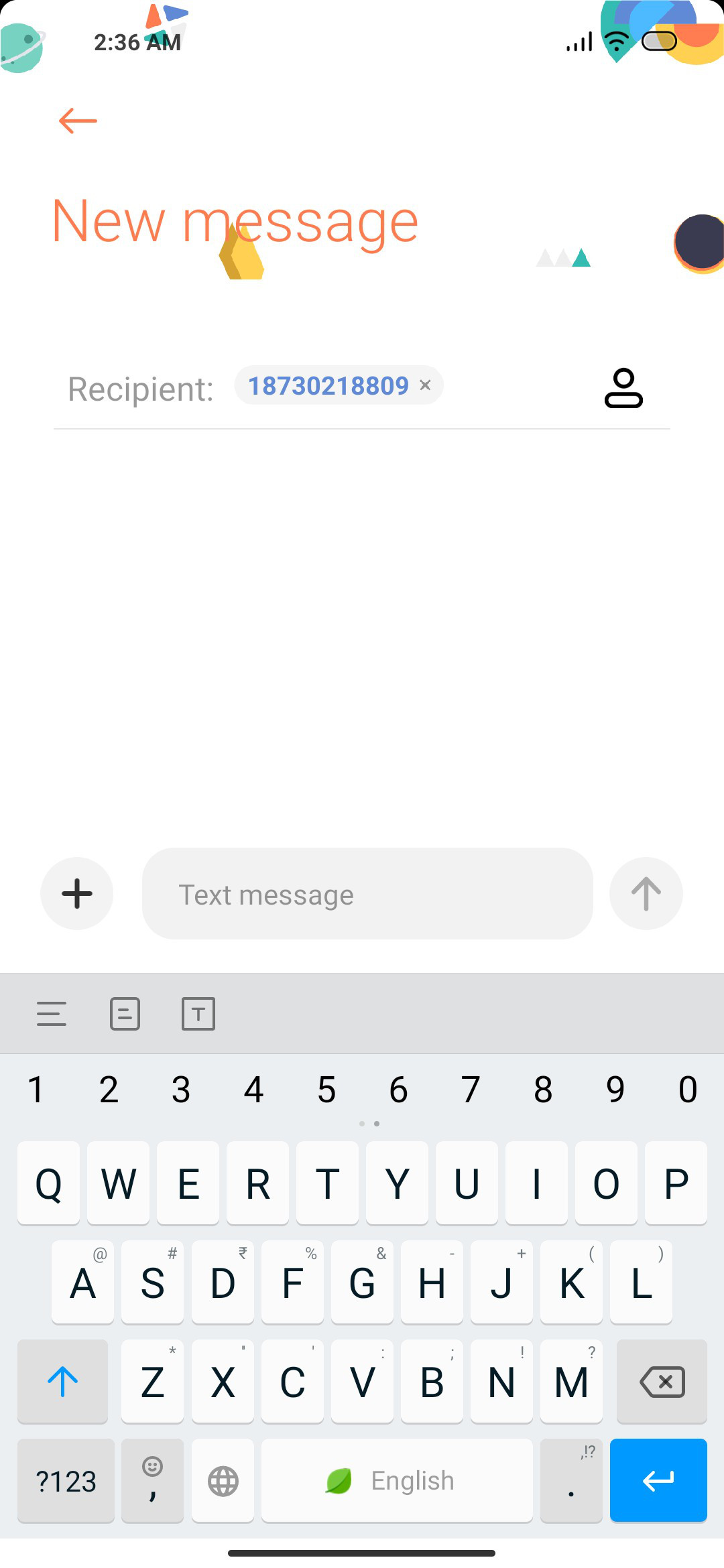Tap the number 5 key
The image size is (724, 1568).
[x=326, y=1090]
